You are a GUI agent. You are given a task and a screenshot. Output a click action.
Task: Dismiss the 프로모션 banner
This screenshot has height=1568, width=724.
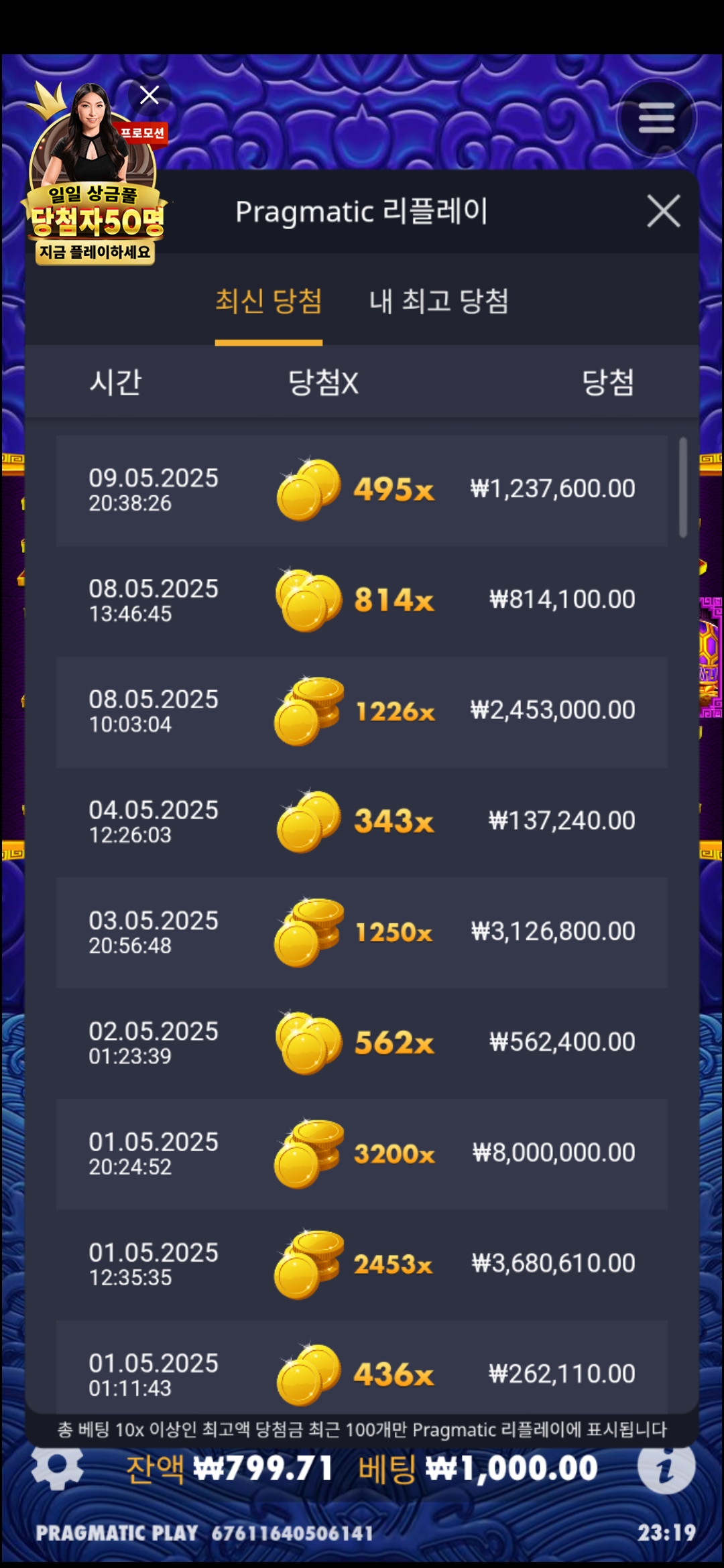point(149,95)
